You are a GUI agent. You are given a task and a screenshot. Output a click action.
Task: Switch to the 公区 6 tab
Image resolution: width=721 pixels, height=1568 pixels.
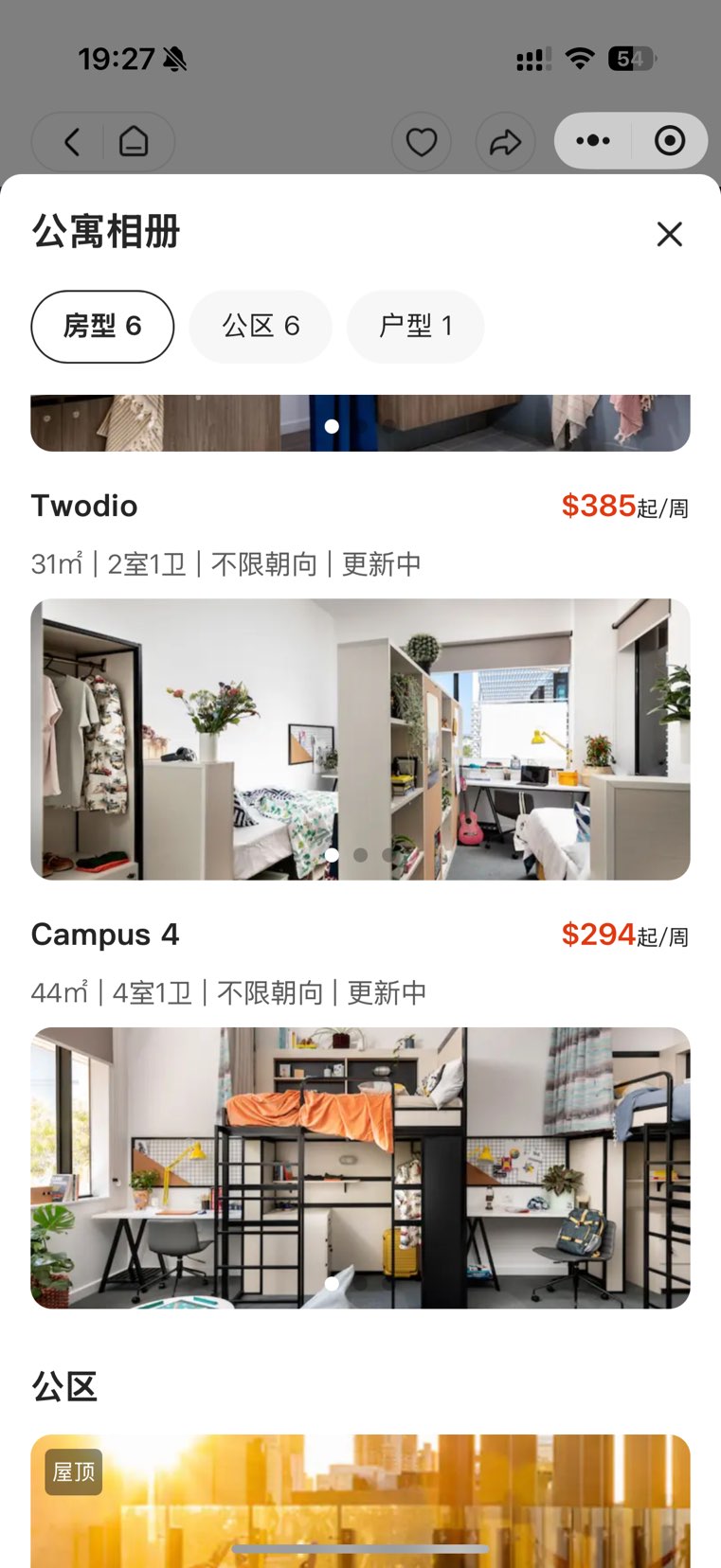(x=261, y=327)
